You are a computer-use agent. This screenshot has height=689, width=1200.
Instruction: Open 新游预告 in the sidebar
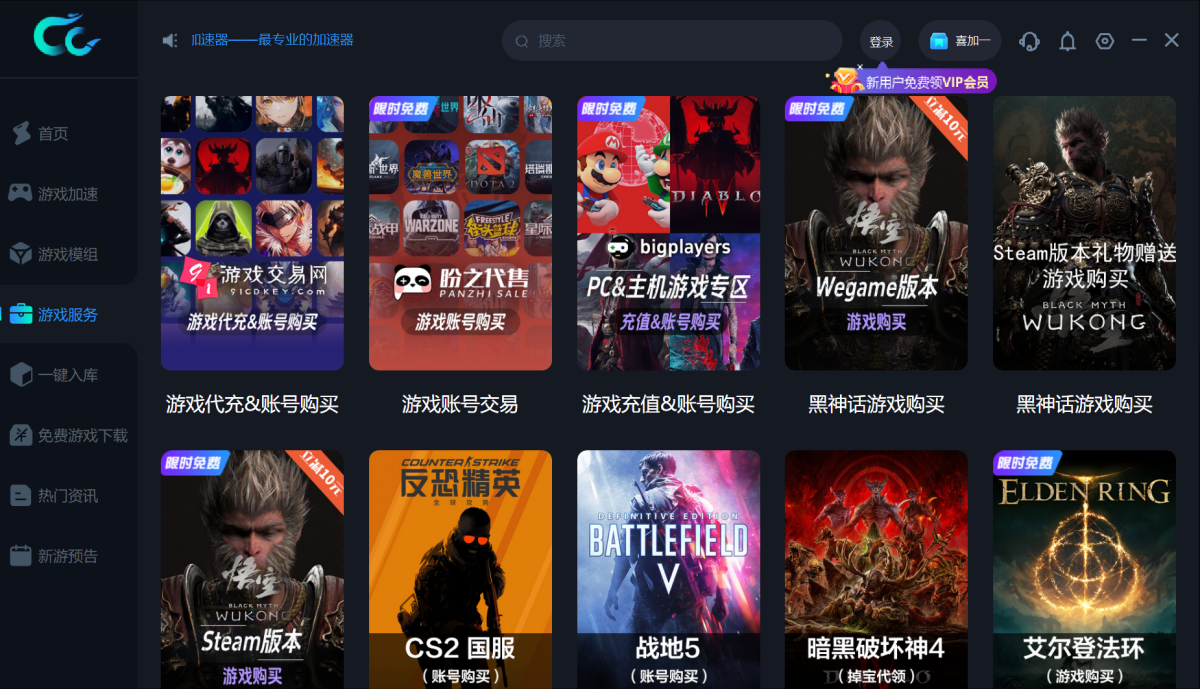pyautogui.click(x=67, y=556)
